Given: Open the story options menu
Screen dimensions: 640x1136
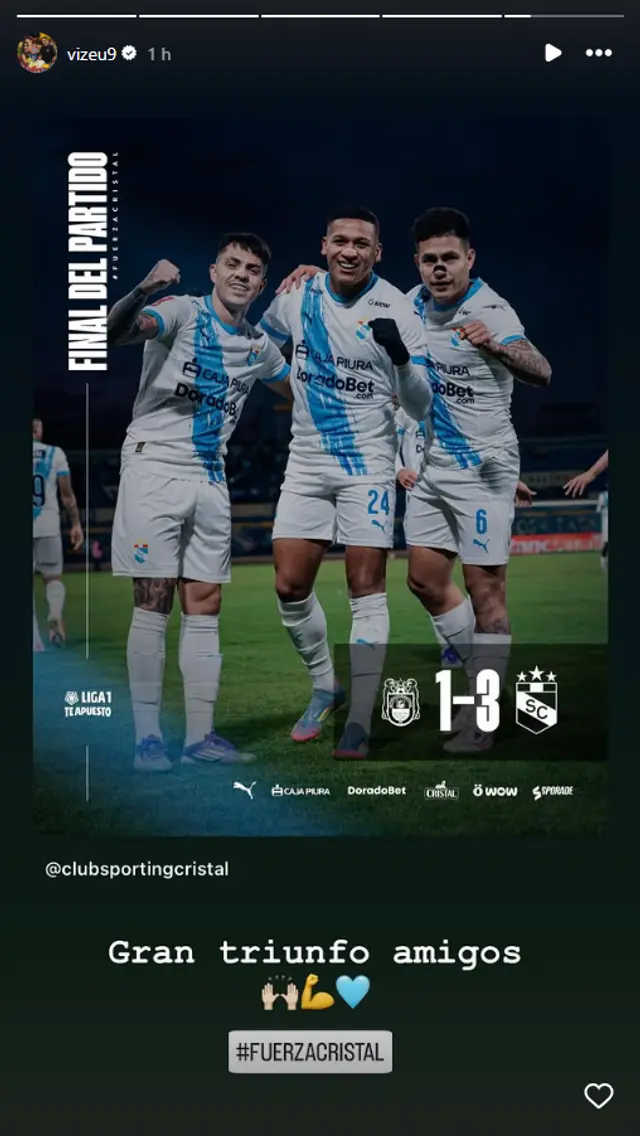Looking at the screenshot, I should (x=598, y=53).
